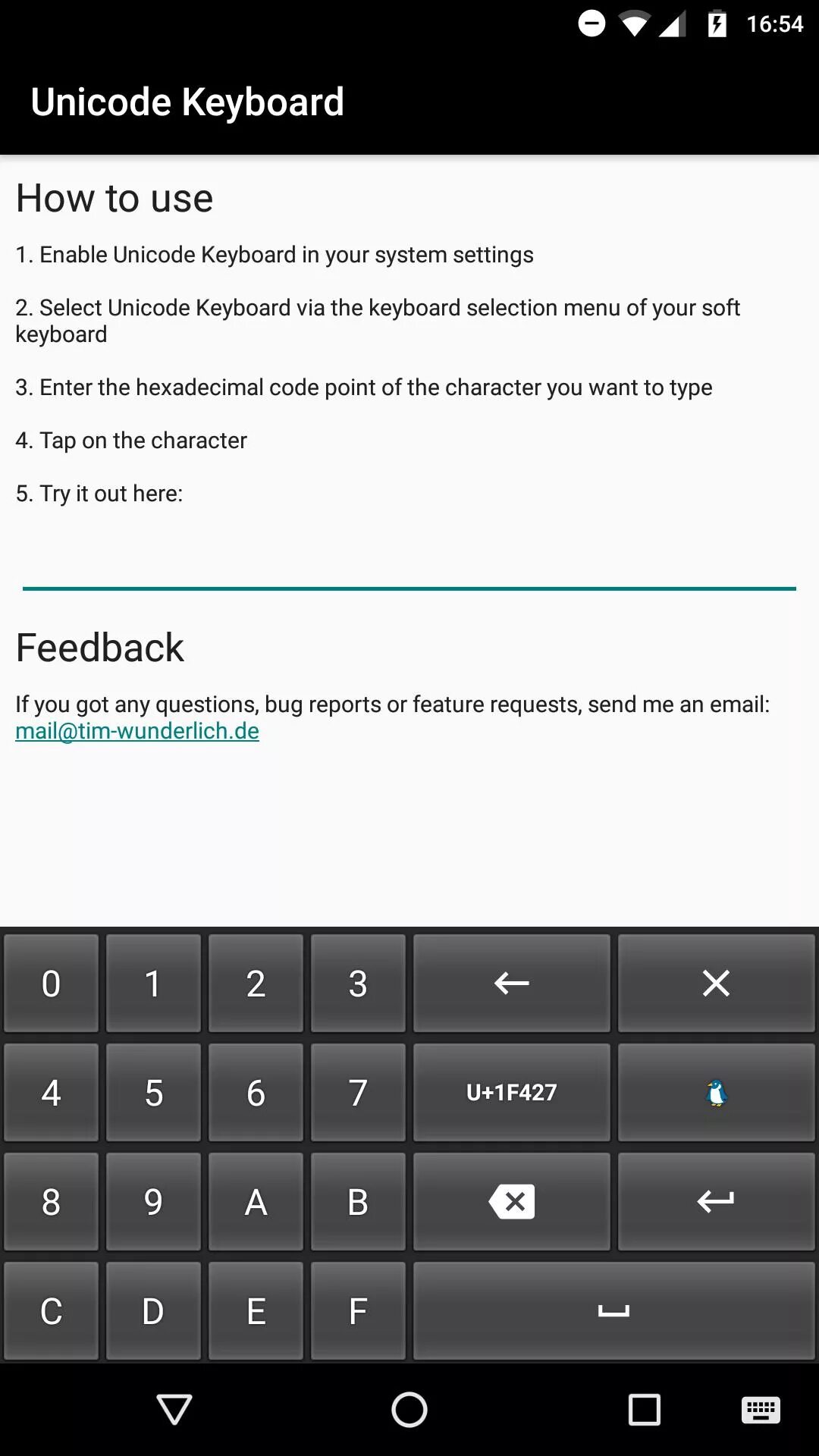Tap the 'Try it out here' text field
819x1456 pixels.
point(409,561)
